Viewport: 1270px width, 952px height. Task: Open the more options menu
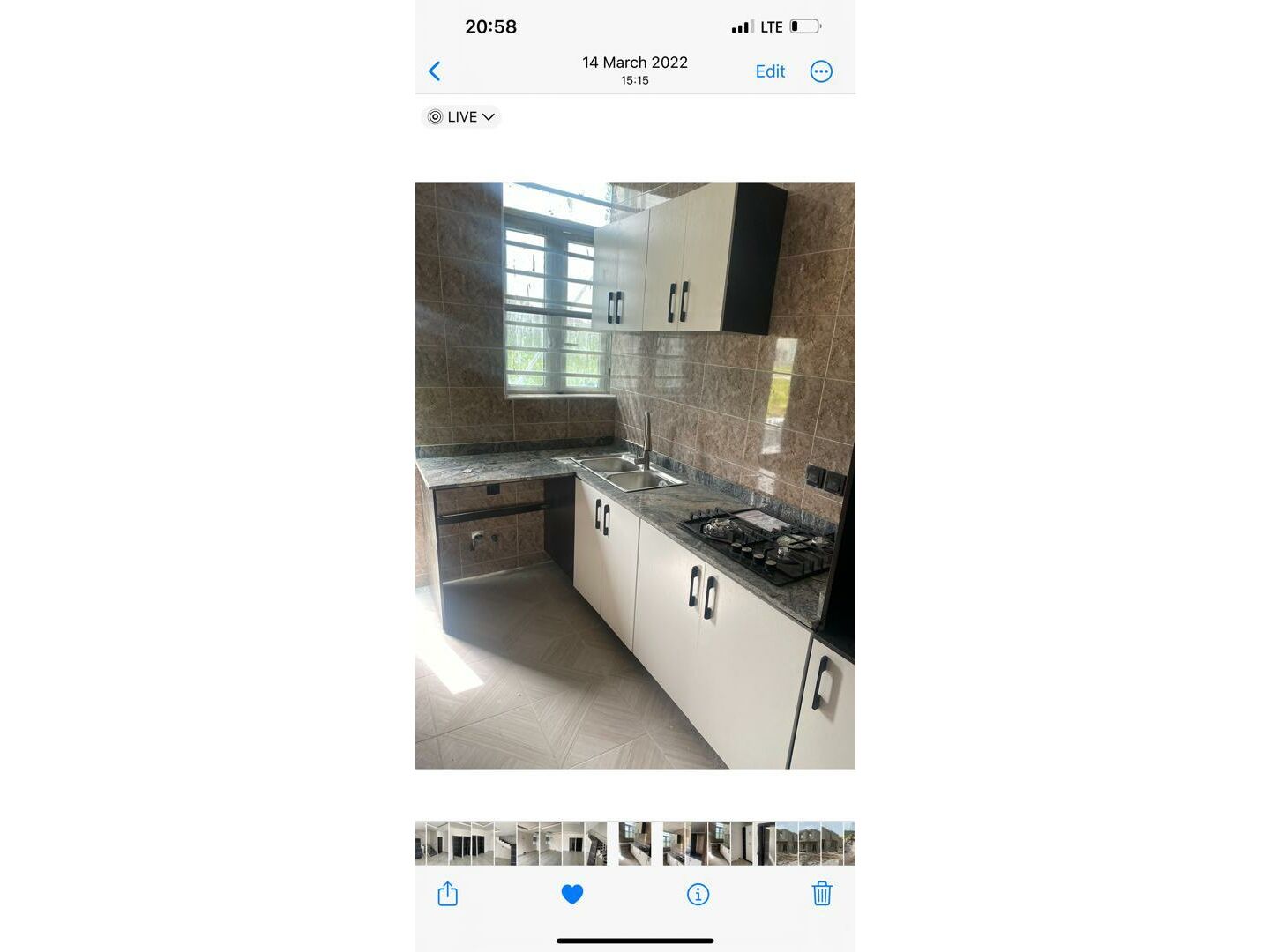point(821,71)
